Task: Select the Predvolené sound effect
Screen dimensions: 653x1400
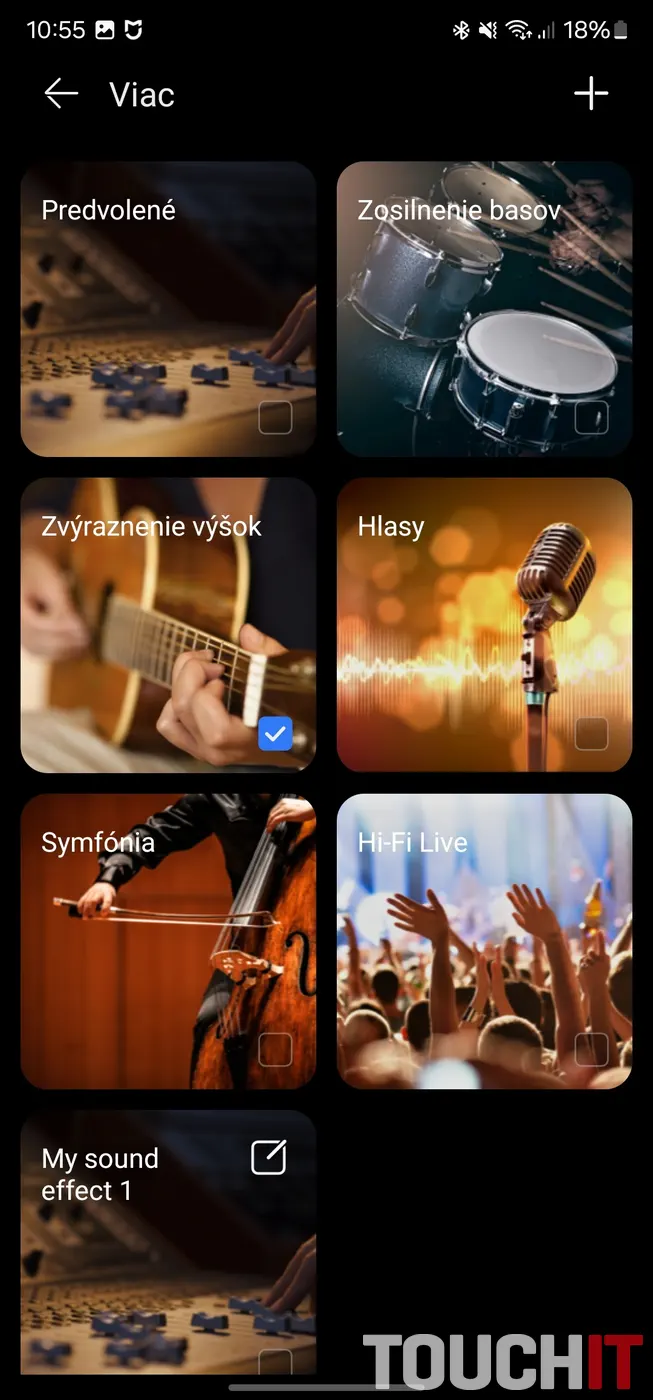Action: click(168, 309)
